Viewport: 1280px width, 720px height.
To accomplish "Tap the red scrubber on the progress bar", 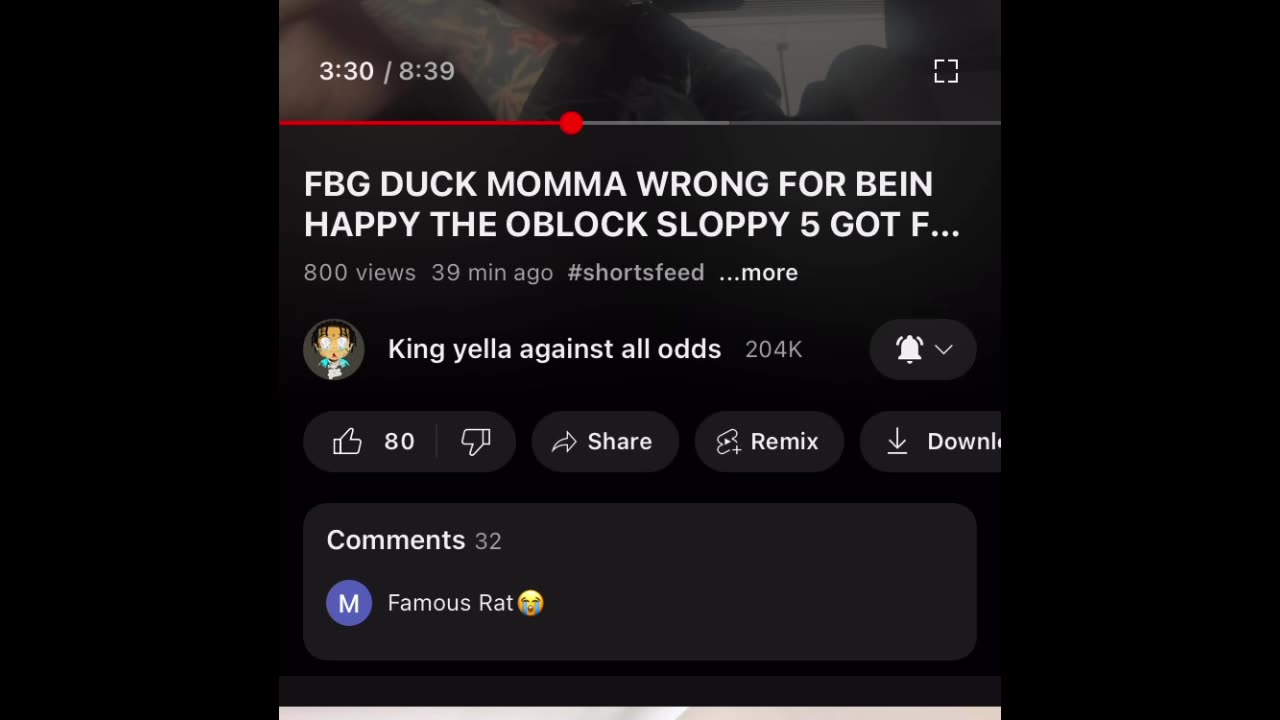I will [x=571, y=123].
